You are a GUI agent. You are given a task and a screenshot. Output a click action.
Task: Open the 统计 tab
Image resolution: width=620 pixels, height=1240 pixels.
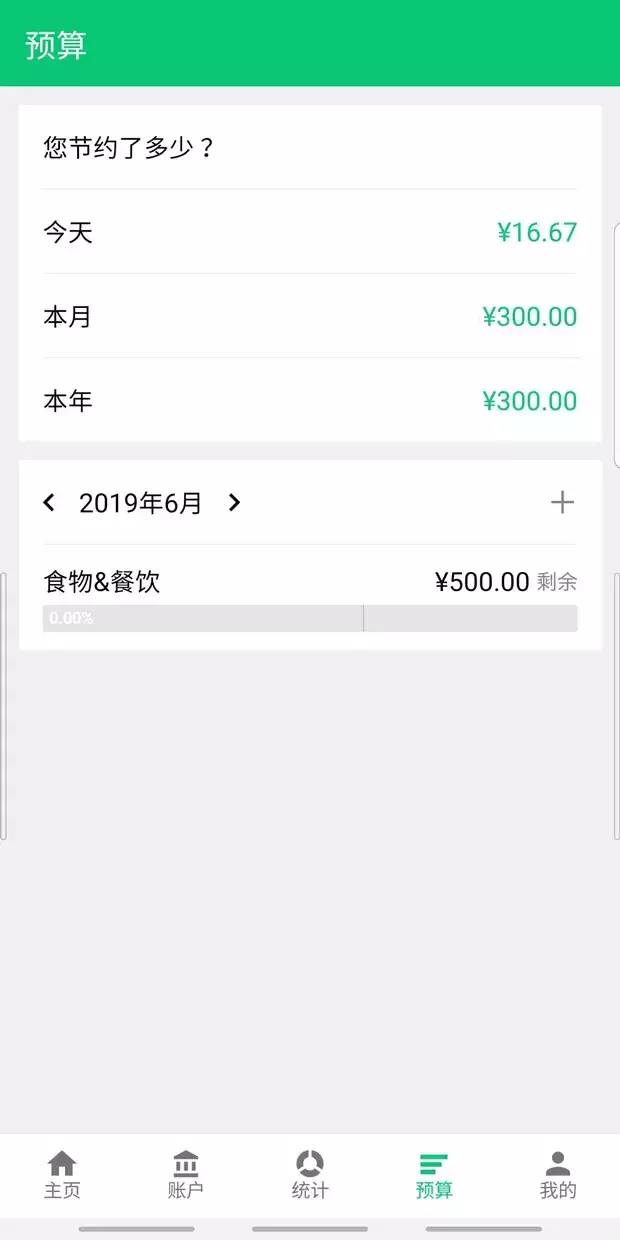pos(310,1175)
